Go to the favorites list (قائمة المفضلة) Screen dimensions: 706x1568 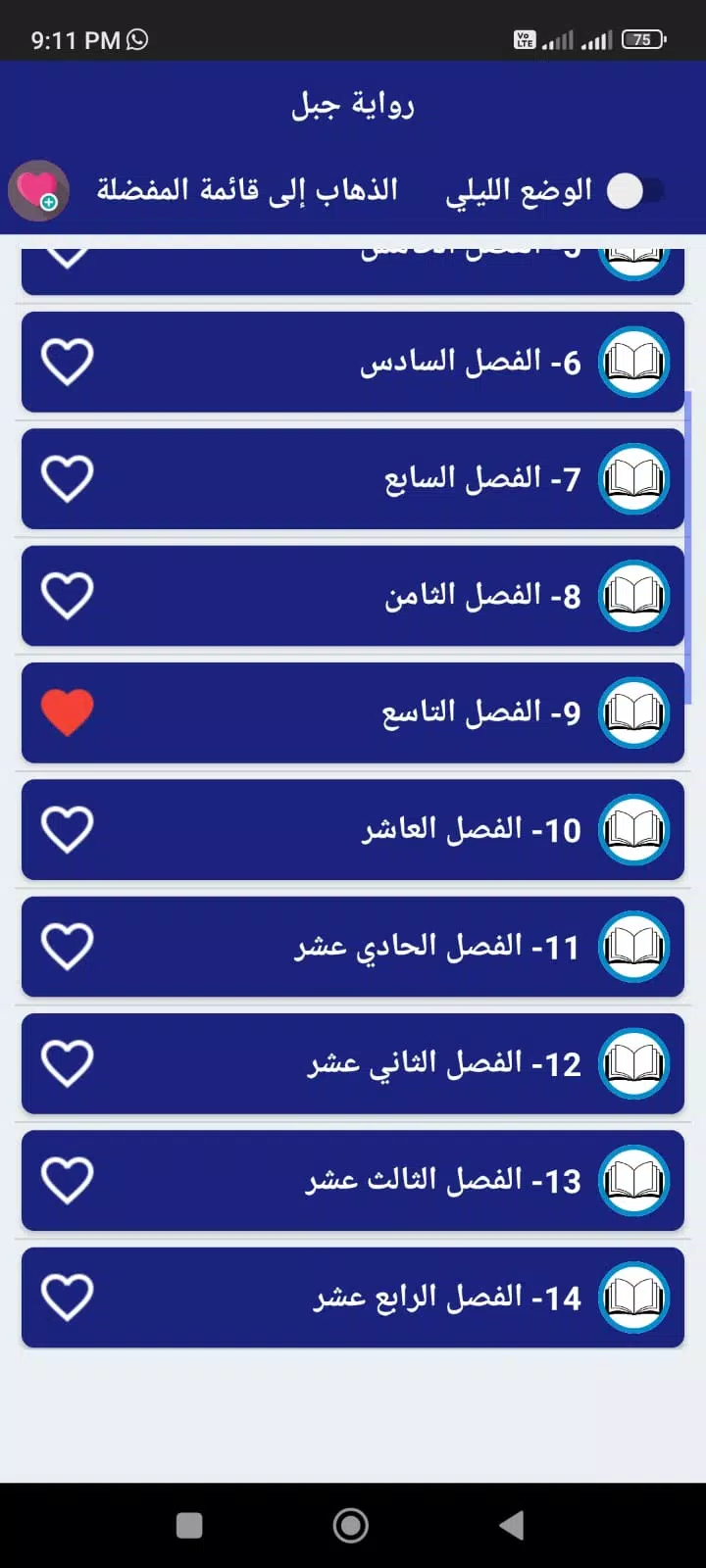pos(246,189)
